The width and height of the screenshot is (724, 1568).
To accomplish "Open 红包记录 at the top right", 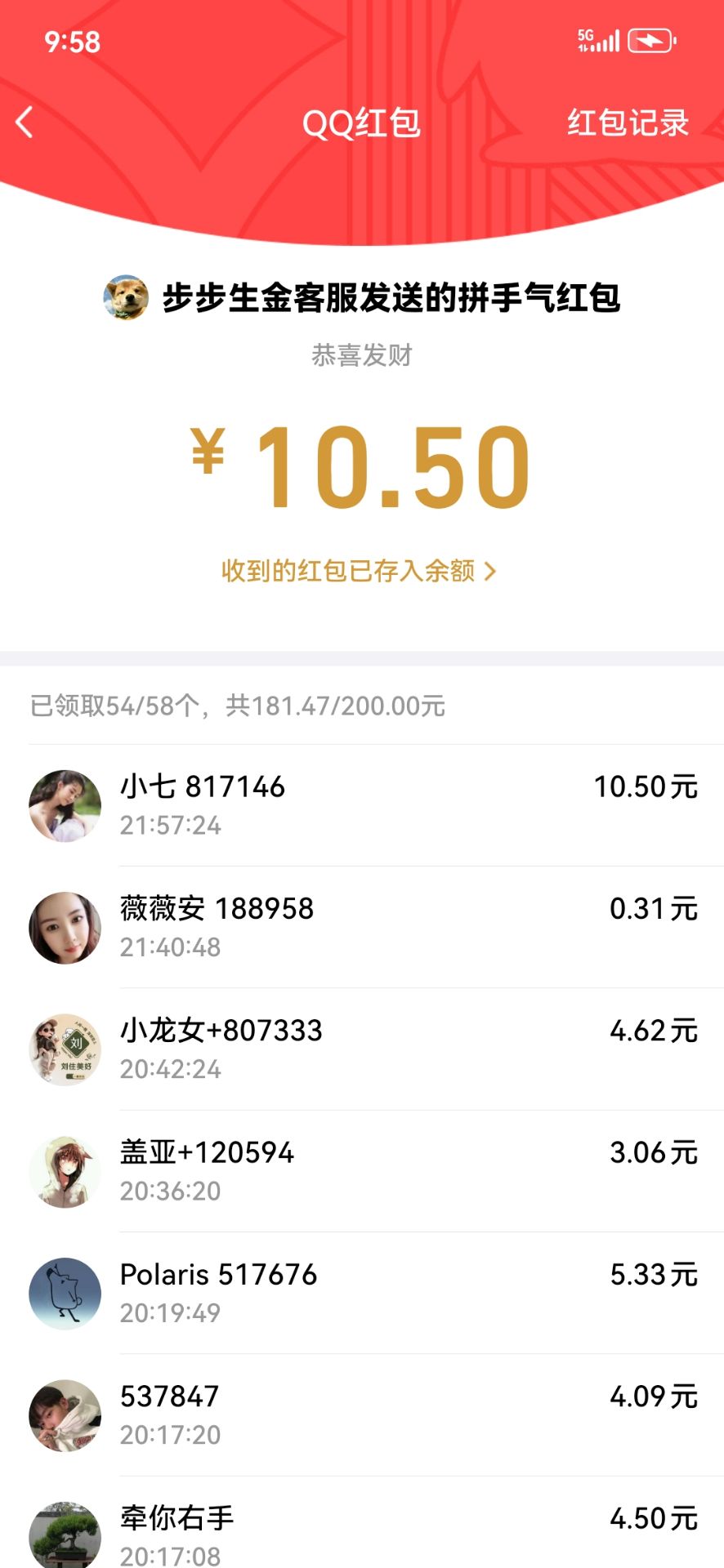I will (x=628, y=122).
